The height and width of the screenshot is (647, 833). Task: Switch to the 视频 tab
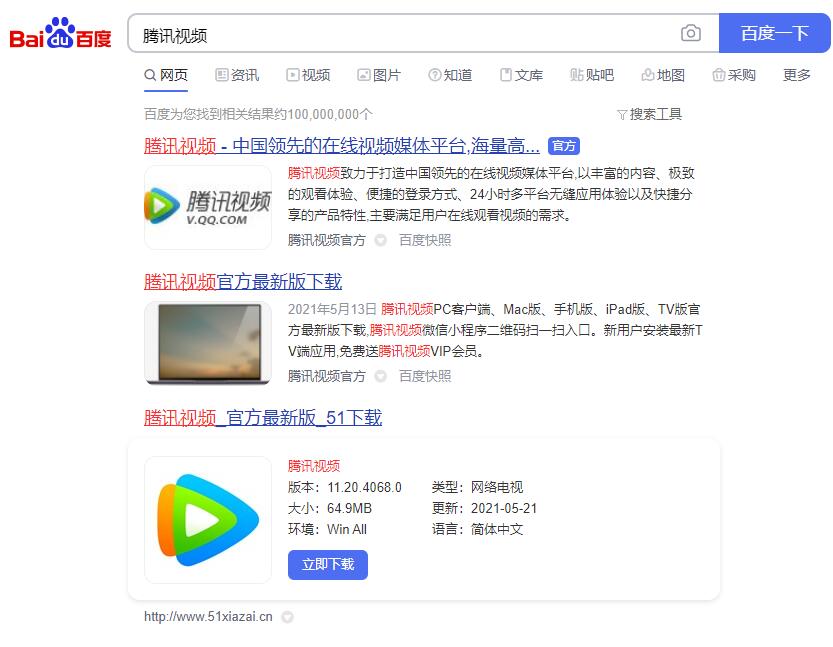(308, 75)
